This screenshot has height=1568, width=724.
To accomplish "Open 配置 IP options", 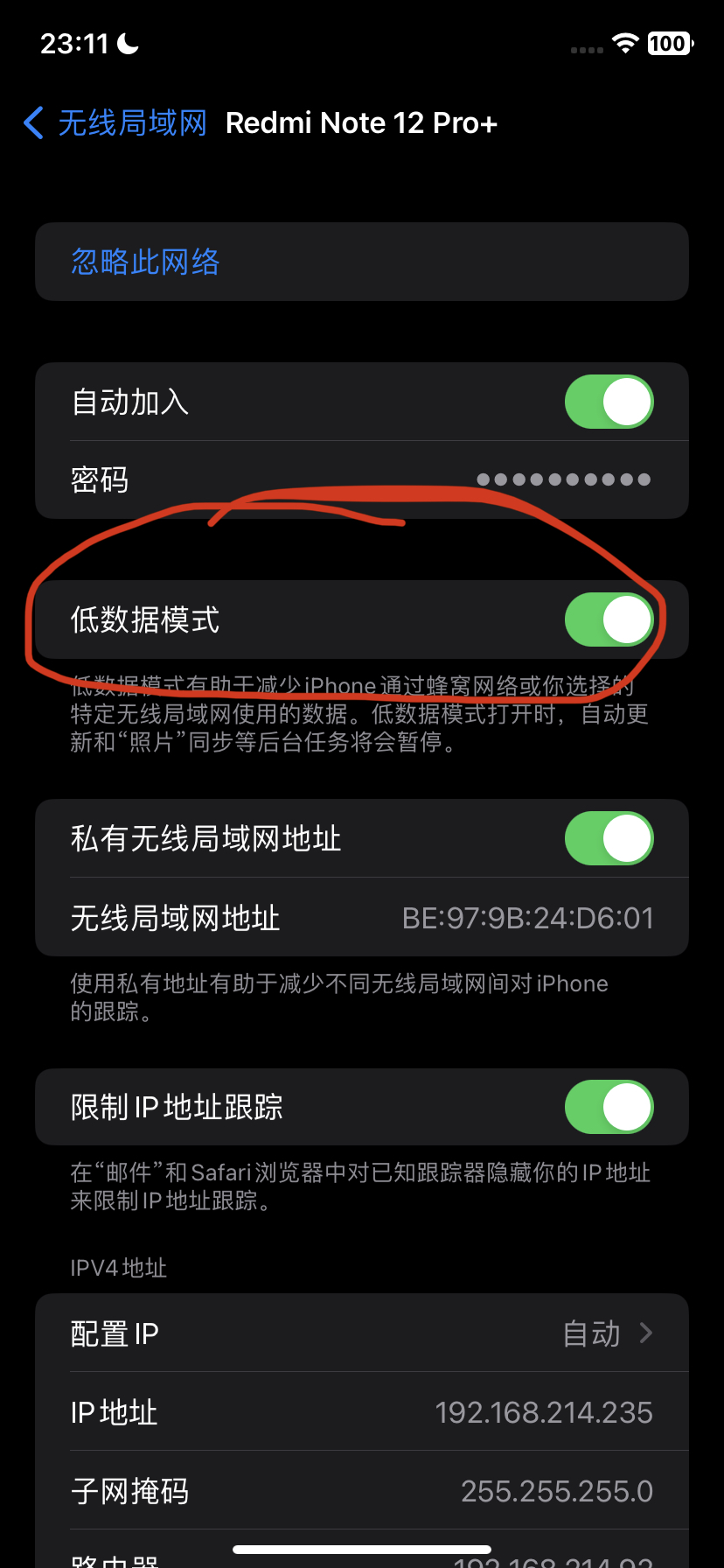I will click(x=361, y=1333).
